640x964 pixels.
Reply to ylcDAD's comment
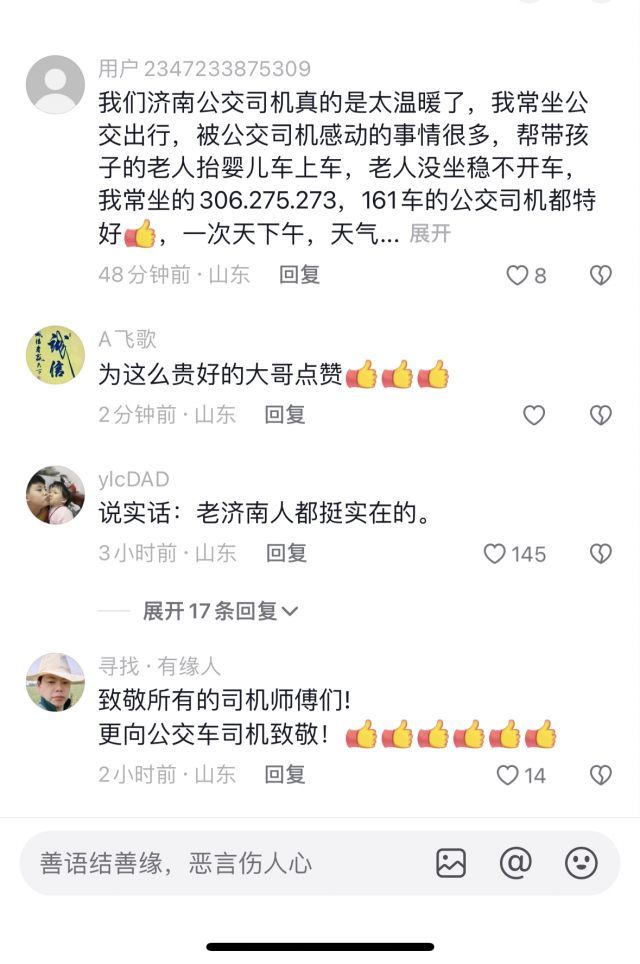click(x=286, y=554)
